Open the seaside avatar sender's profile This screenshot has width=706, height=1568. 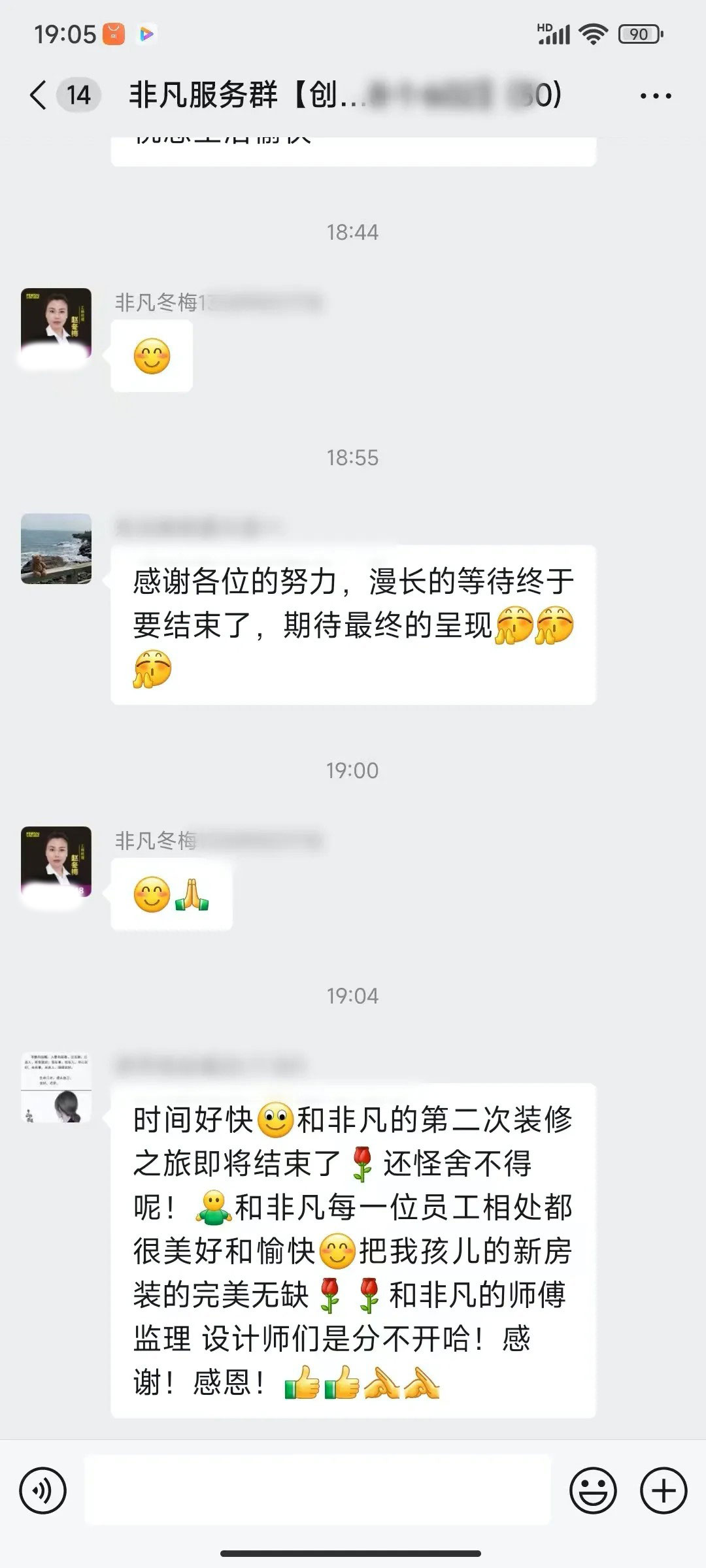[56, 549]
